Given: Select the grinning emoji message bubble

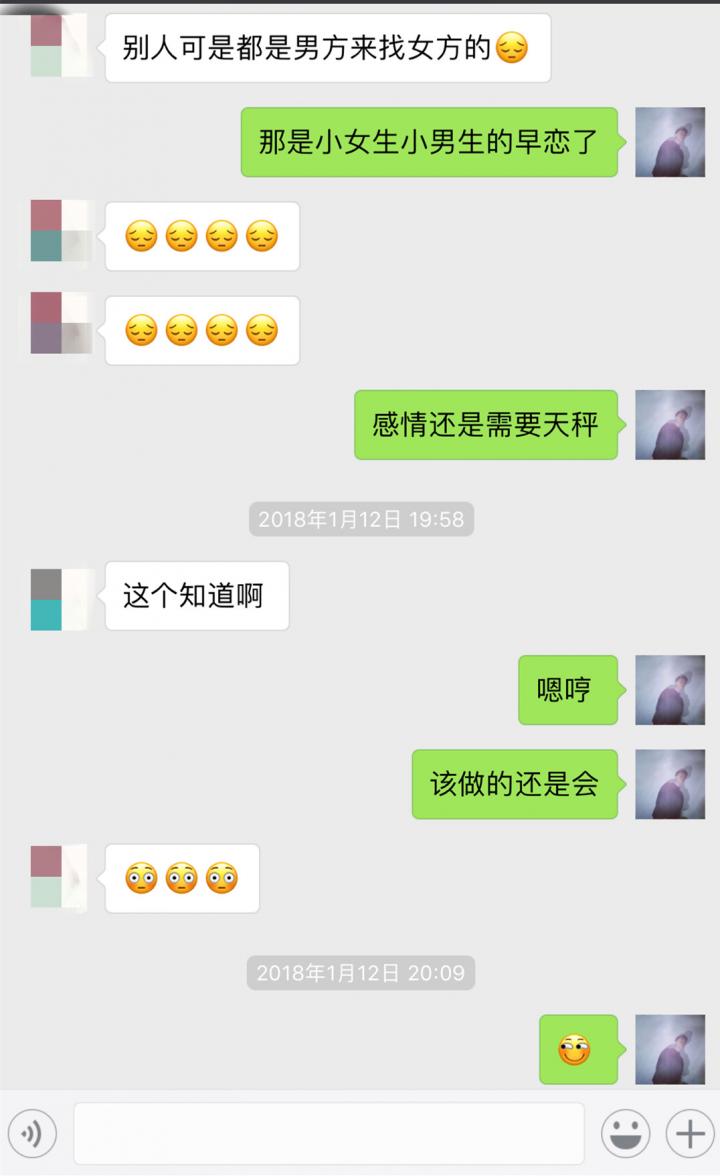Looking at the screenshot, I should point(578,1052).
